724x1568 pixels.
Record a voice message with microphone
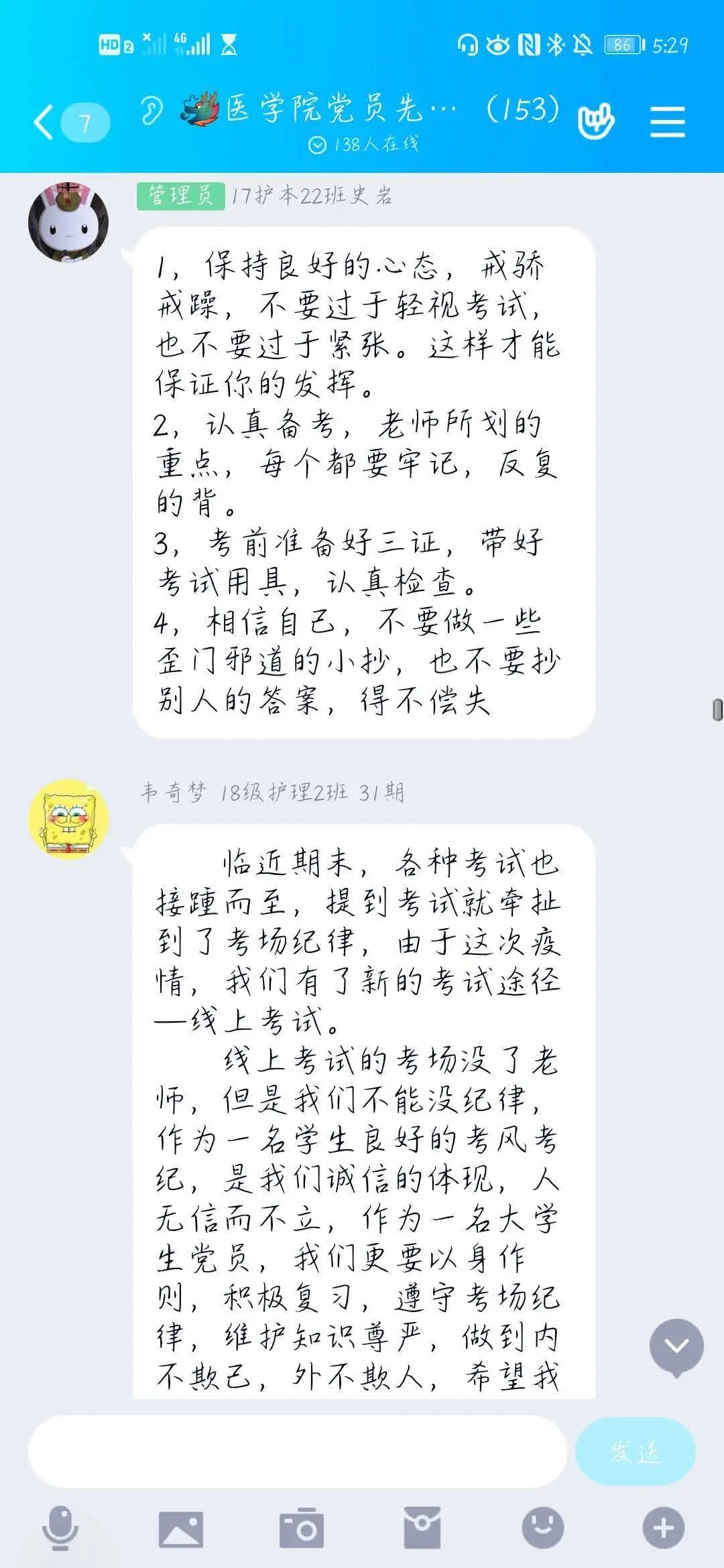tap(60, 1528)
